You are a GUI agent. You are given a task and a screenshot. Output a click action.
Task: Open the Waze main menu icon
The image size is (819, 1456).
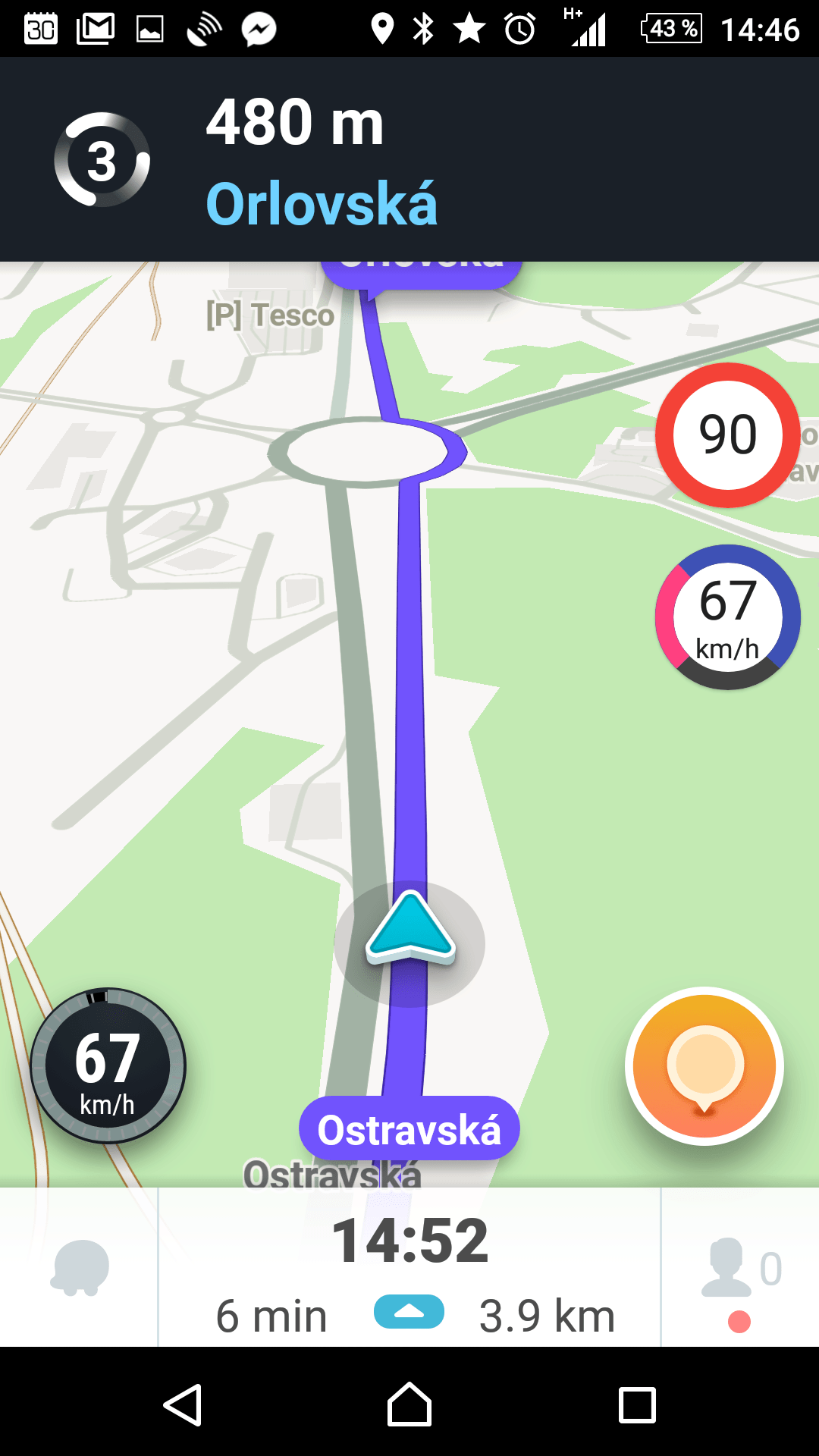click(80, 1267)
